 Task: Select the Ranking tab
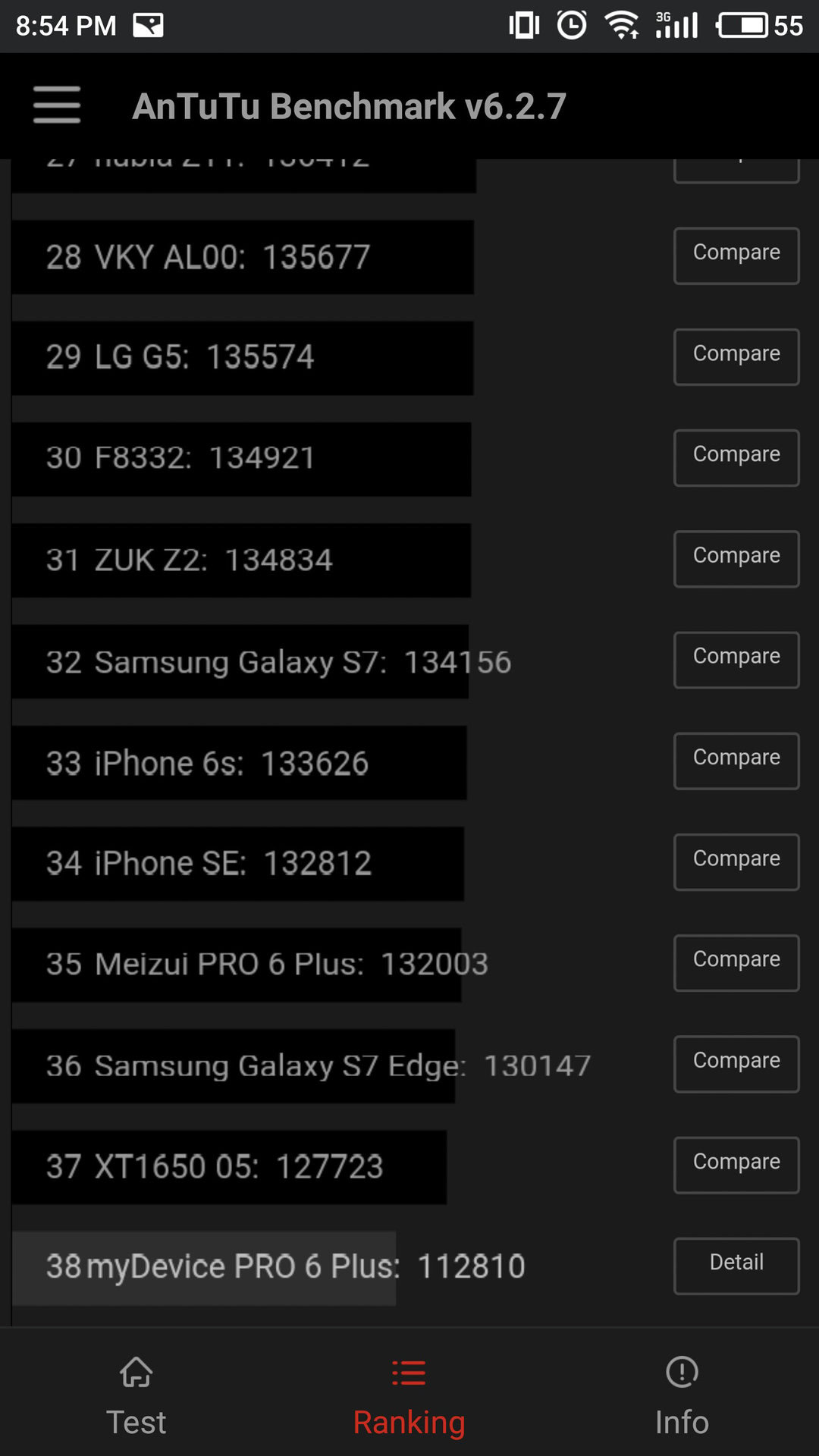pos(409,1395)
